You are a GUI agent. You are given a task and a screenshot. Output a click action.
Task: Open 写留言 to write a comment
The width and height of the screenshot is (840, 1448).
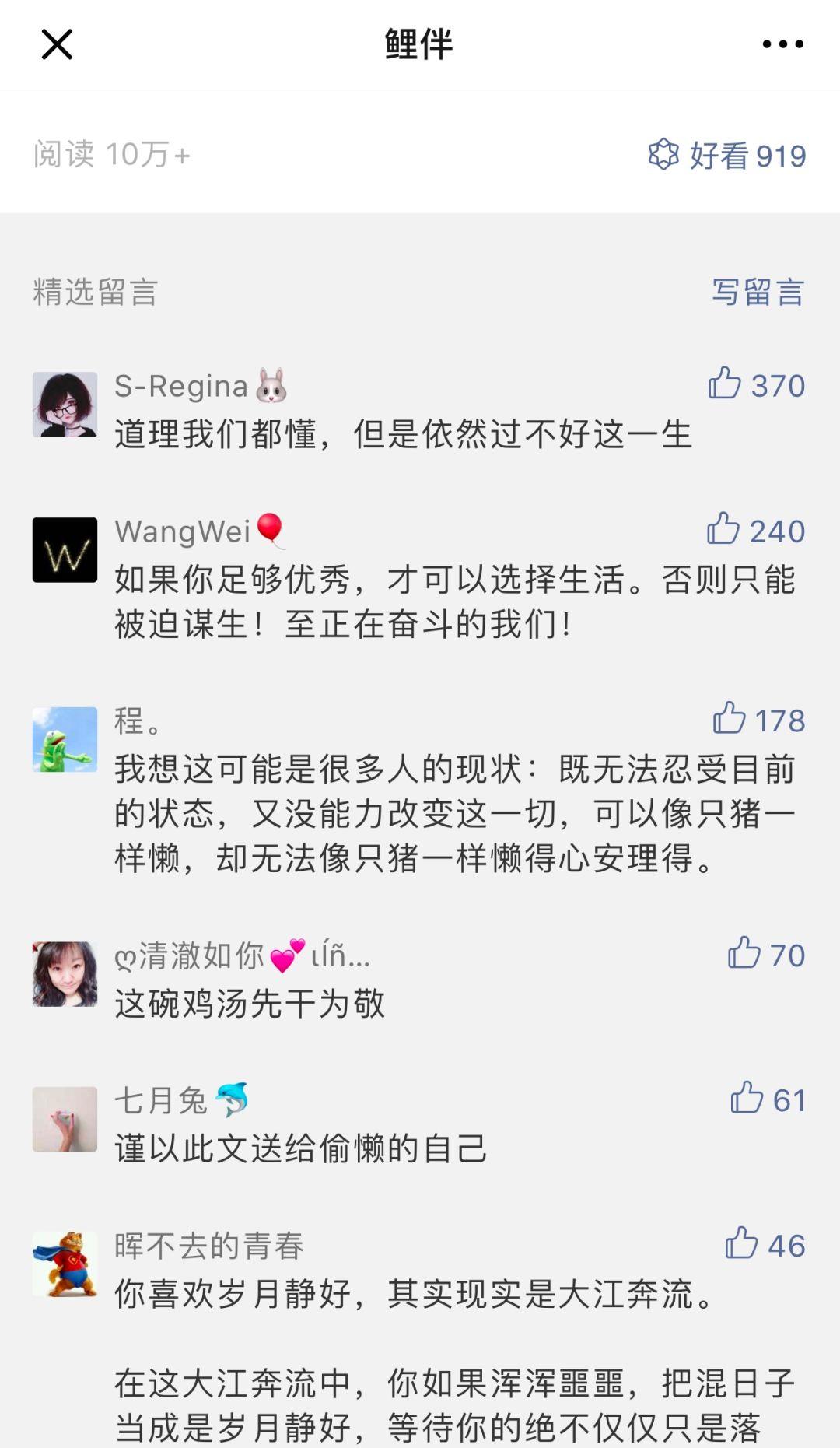(x=758, y=293)
